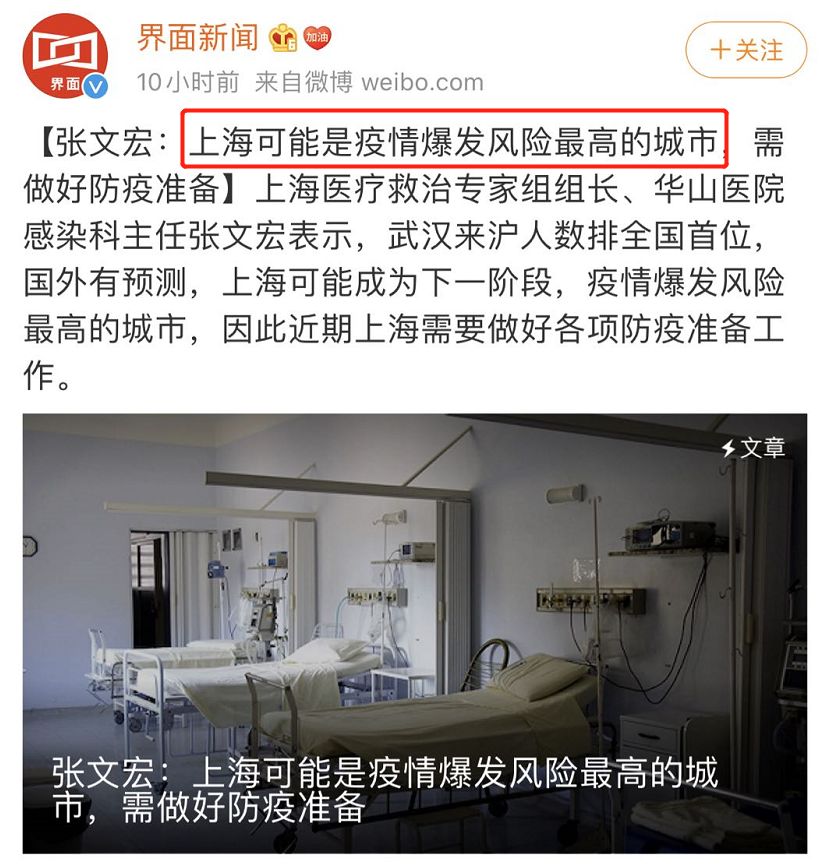Screen dimensions: 833x868
Task: Open the 张文宏 article card
Action: (415, 633)
